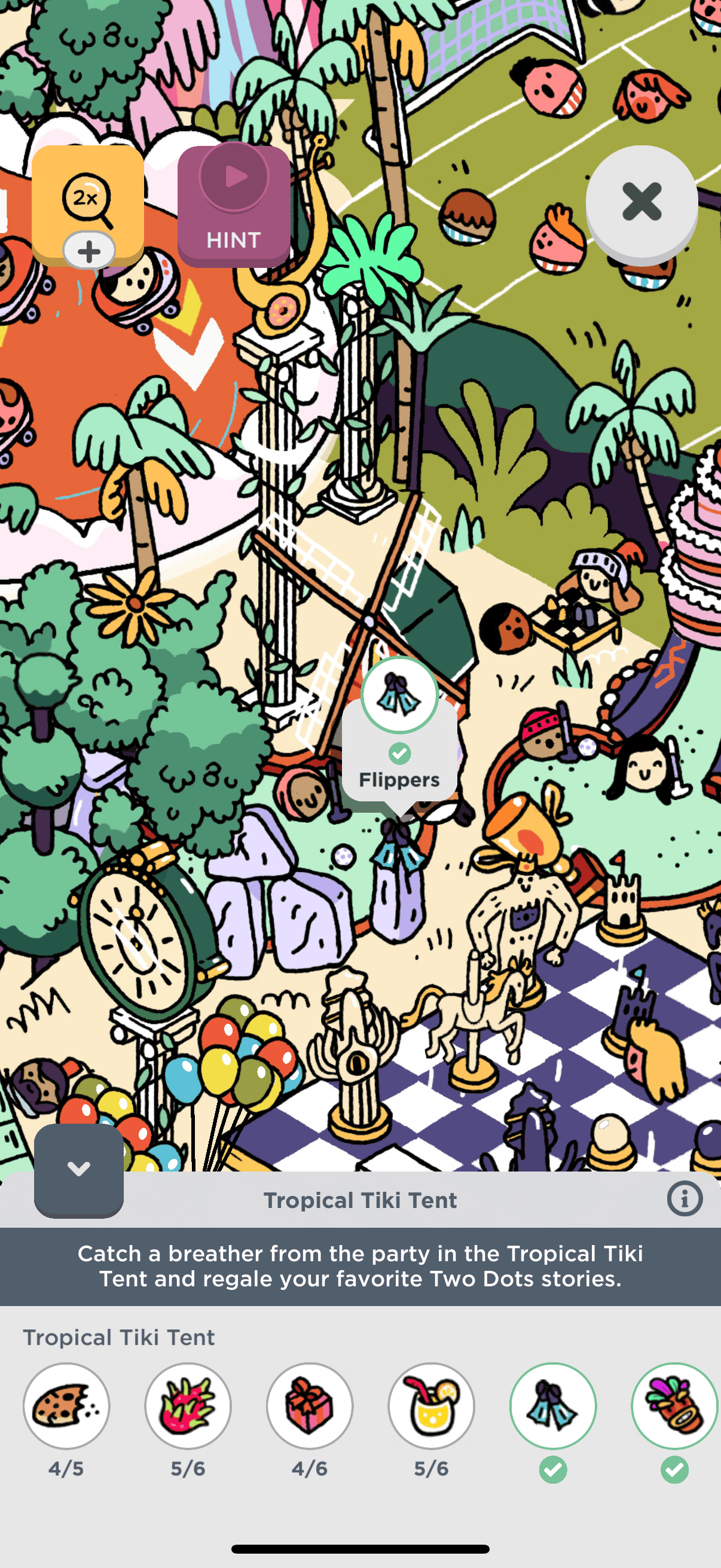Select the gift box item at 4/6
The height and width of the screenshot is (1568, 721).
pyautogui.click(x=310, y=1405)
